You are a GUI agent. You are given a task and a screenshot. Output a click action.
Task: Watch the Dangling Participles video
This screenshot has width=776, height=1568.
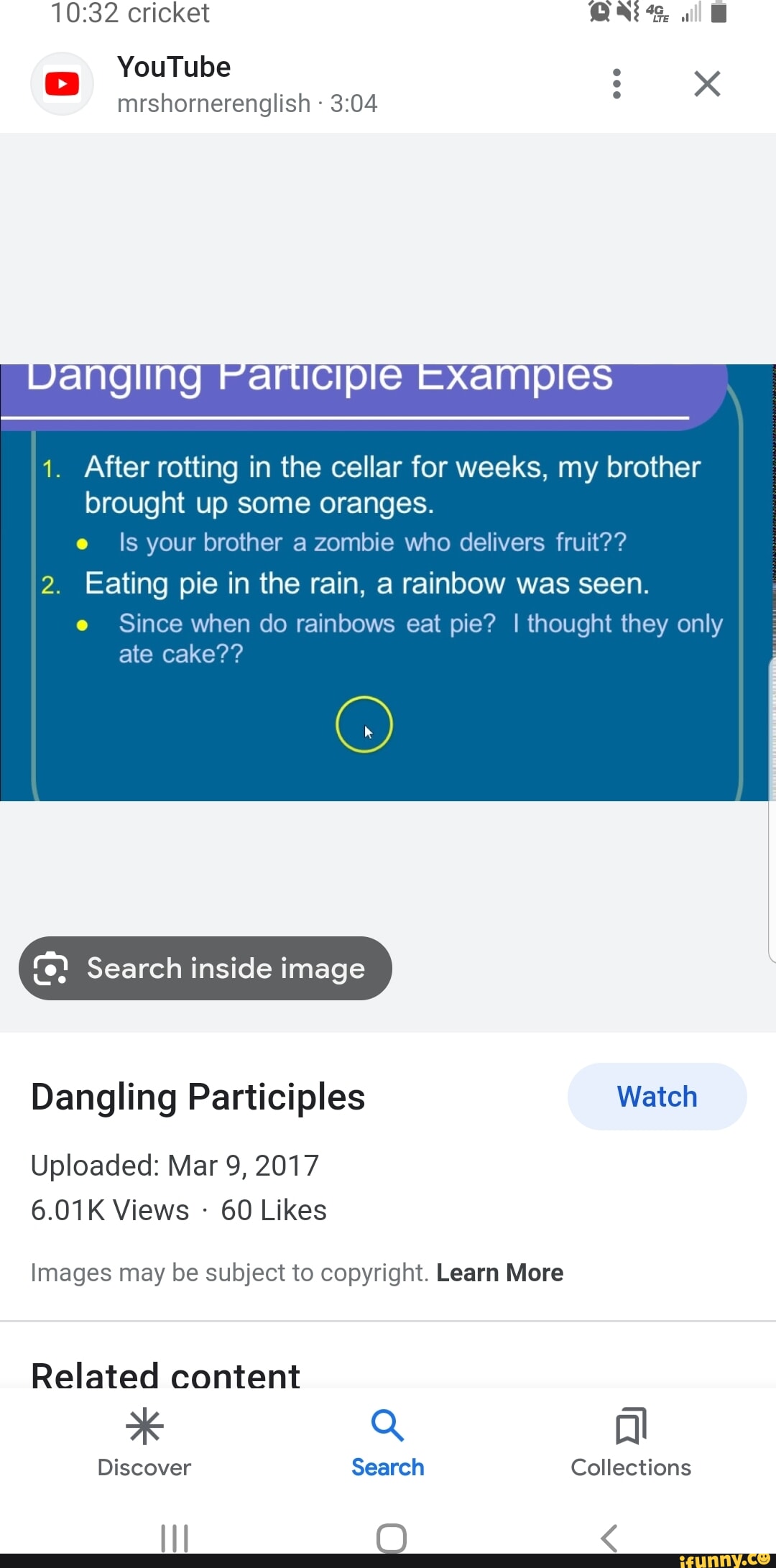pos(657,1097)
